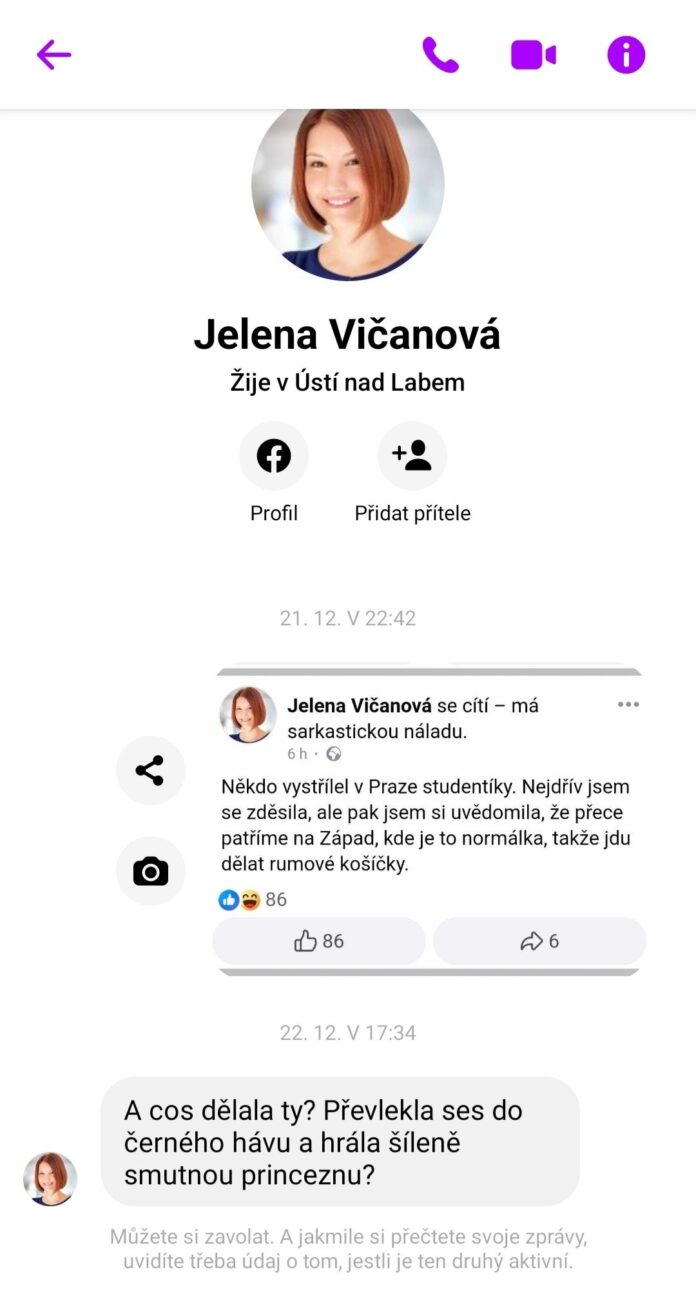696x1290 pixels.
Task: Start a video call with Jelena
Action: (x=533, y=54)
